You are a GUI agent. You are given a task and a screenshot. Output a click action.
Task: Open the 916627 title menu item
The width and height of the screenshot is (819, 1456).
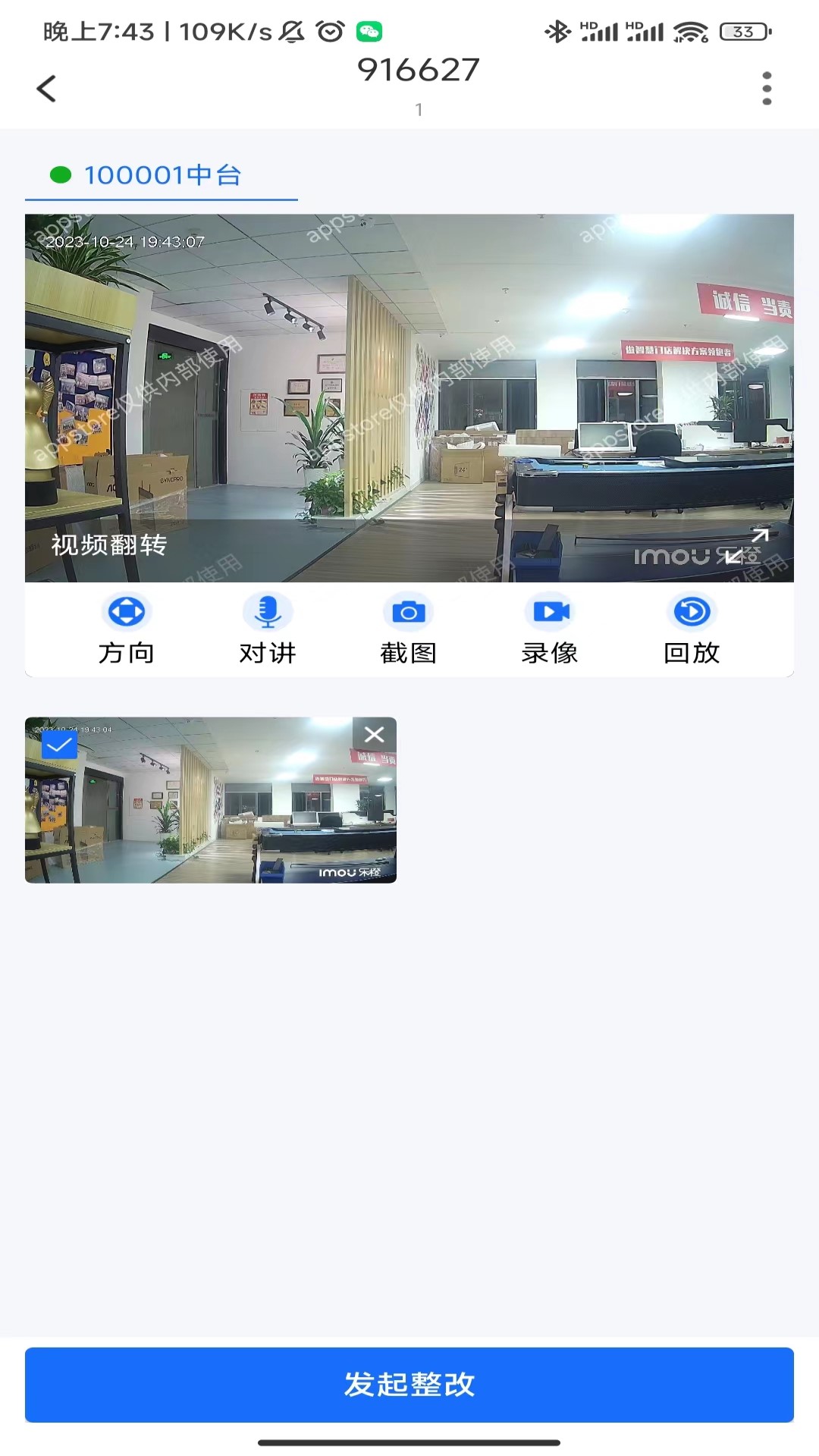coord(419,70)
